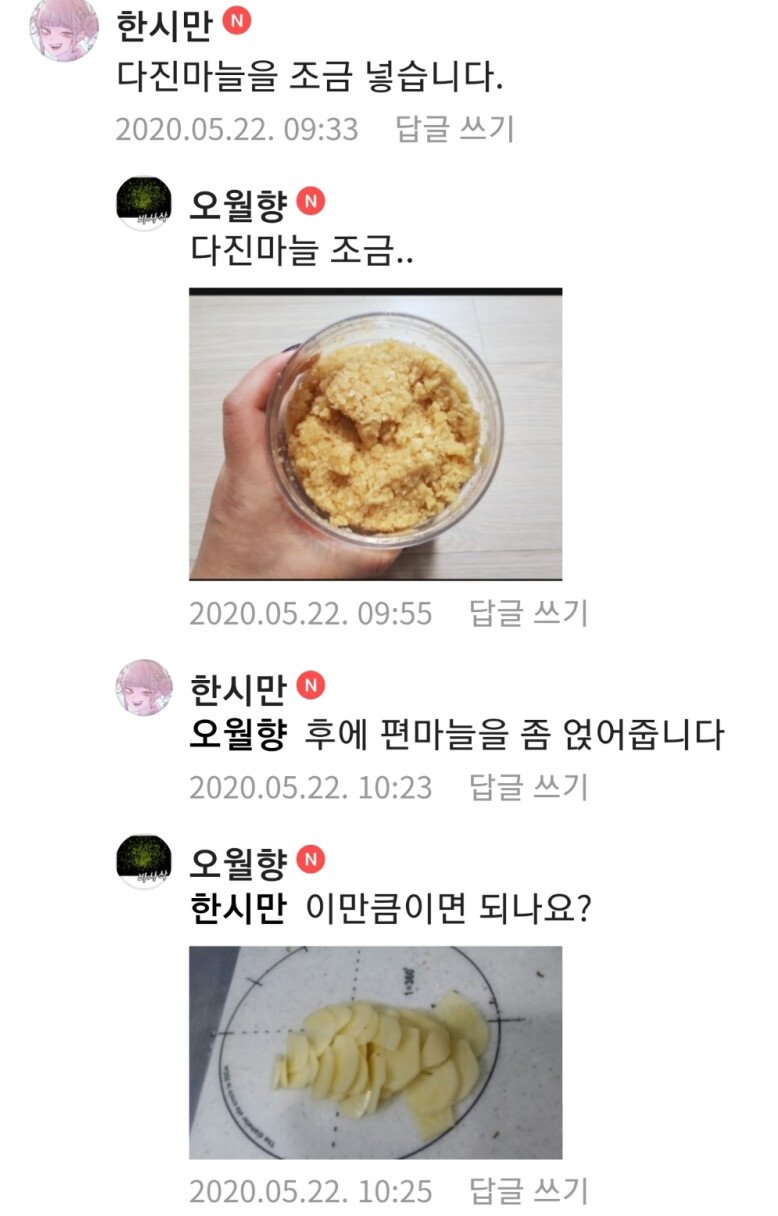Image resolution: width=778 pixels, height=1216 pixels.
Task: Open 한시만's avatar on the 다진마늘을 조금 넣습니다 comment
Action: pyautogui.click(x=64, y=29)
